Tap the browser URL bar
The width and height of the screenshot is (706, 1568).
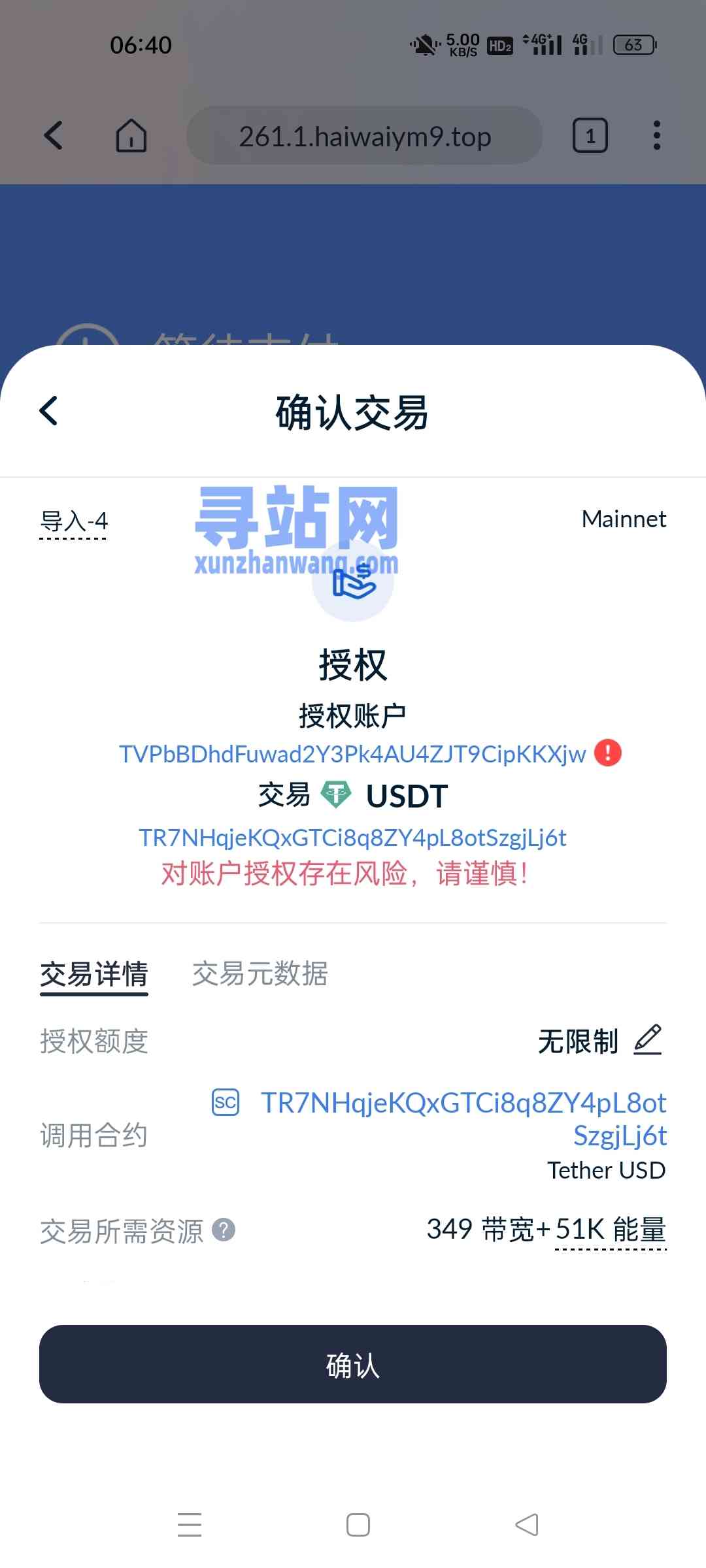364,136
